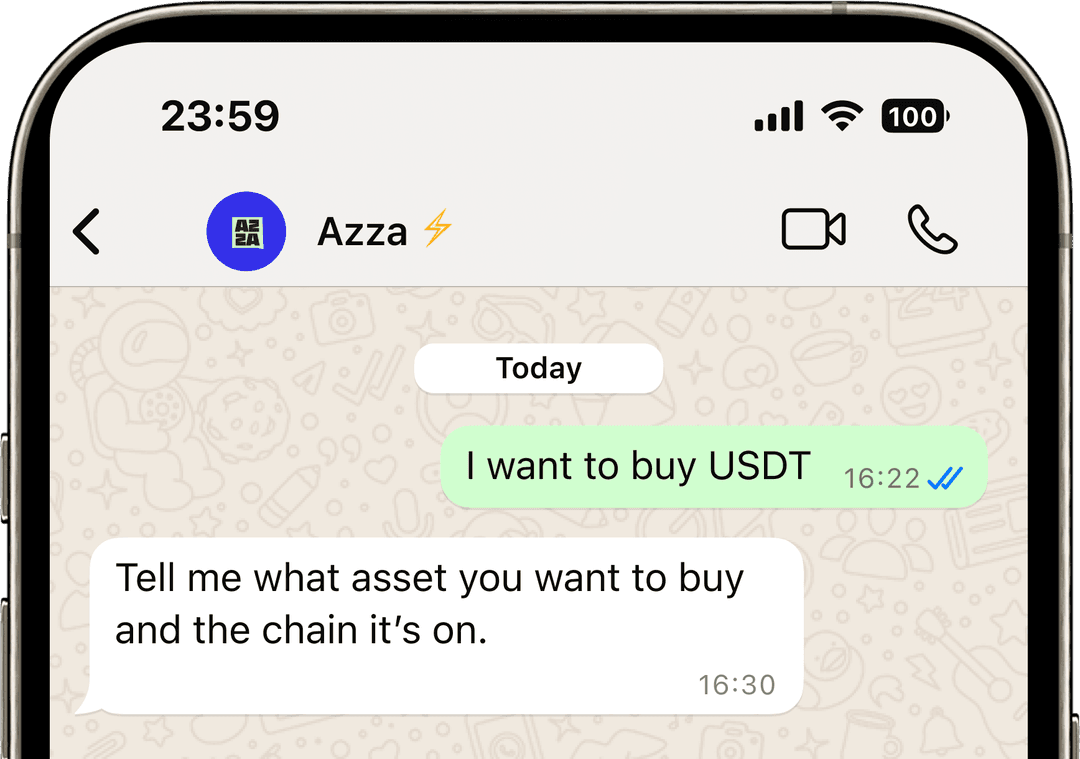Start a video call with Azza
The image size is (1080, 759).
click(813, 230)
